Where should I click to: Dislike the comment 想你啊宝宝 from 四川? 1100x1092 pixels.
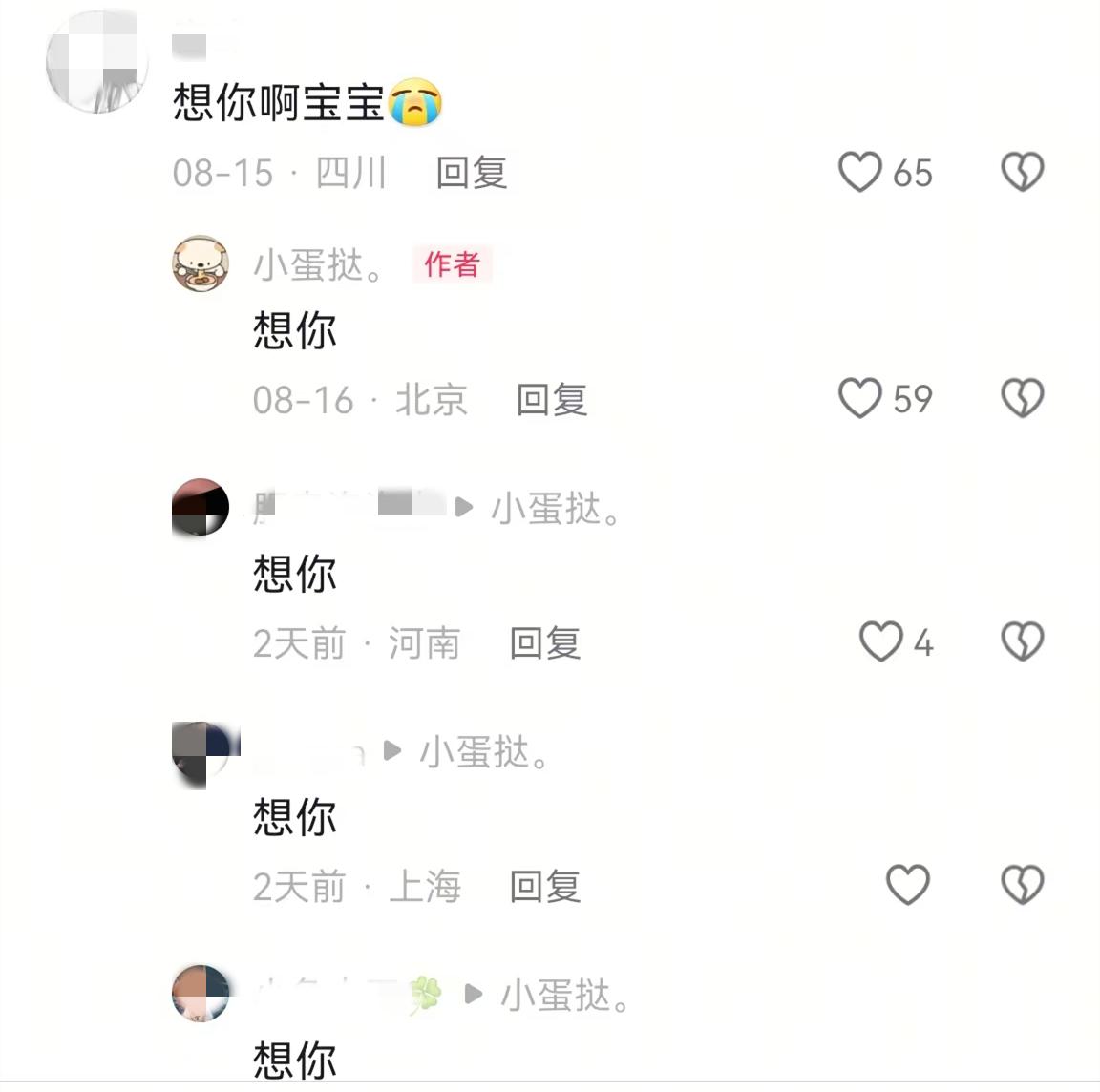click(x=1022, y=173)
